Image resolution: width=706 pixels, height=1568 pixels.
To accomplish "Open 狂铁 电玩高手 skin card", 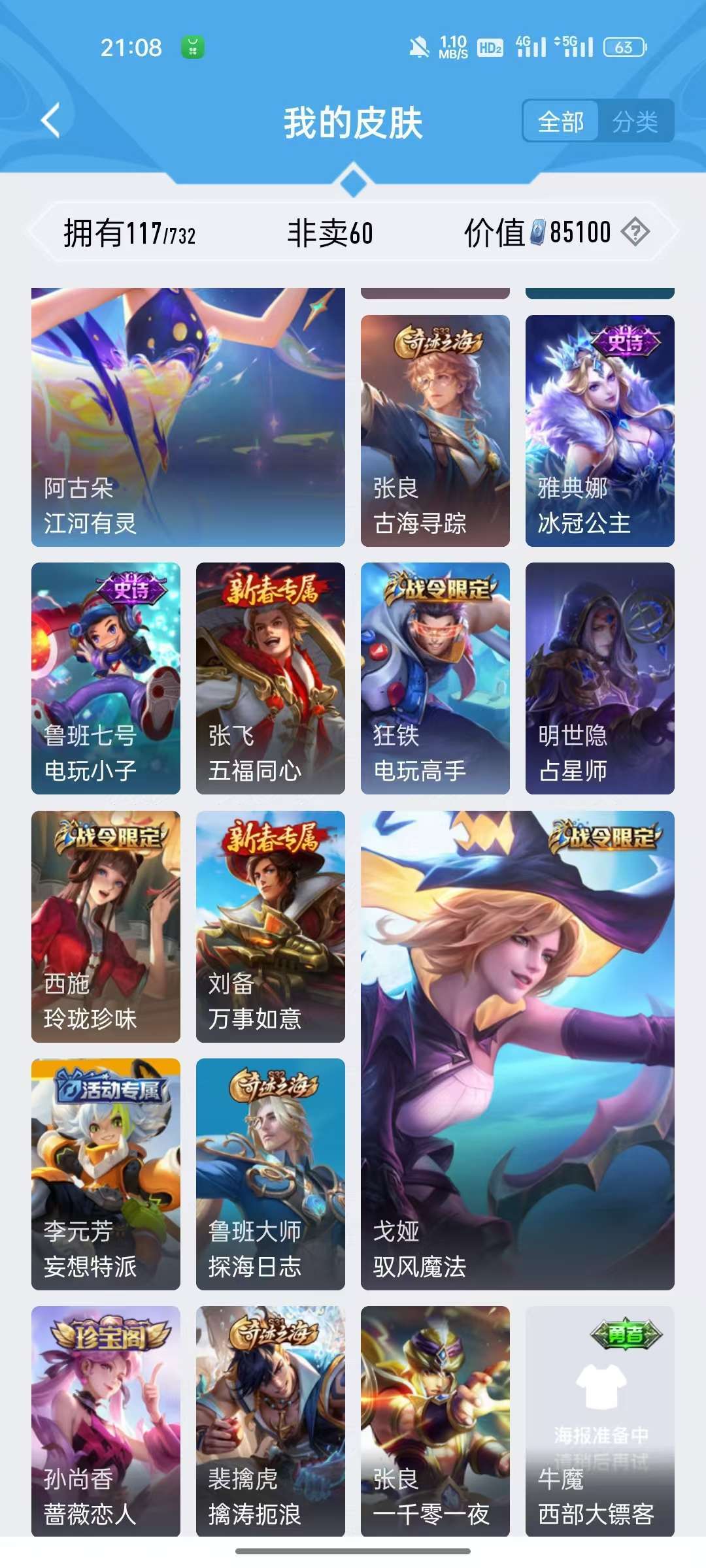I will point(435,678).
